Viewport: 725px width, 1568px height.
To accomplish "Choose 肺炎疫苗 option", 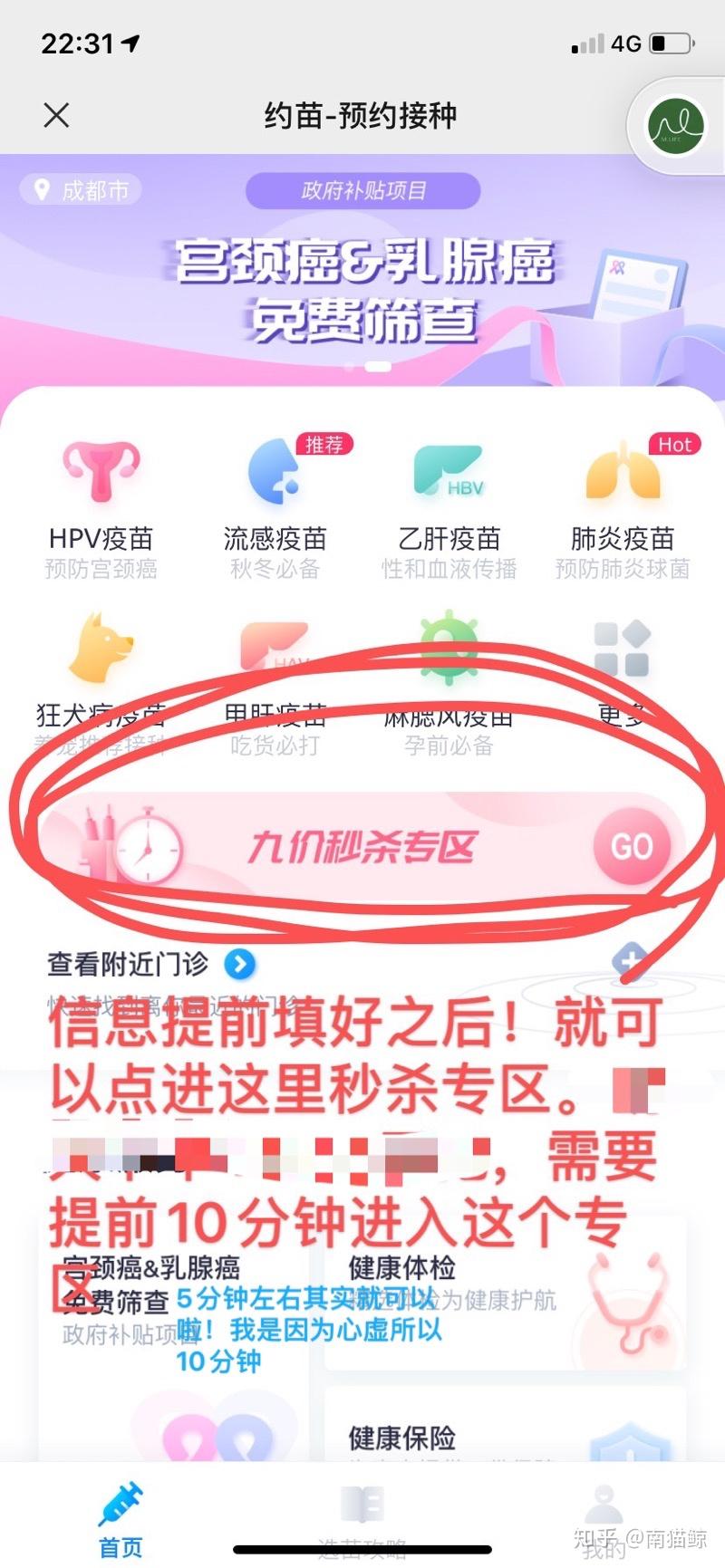I will point(623,503).
